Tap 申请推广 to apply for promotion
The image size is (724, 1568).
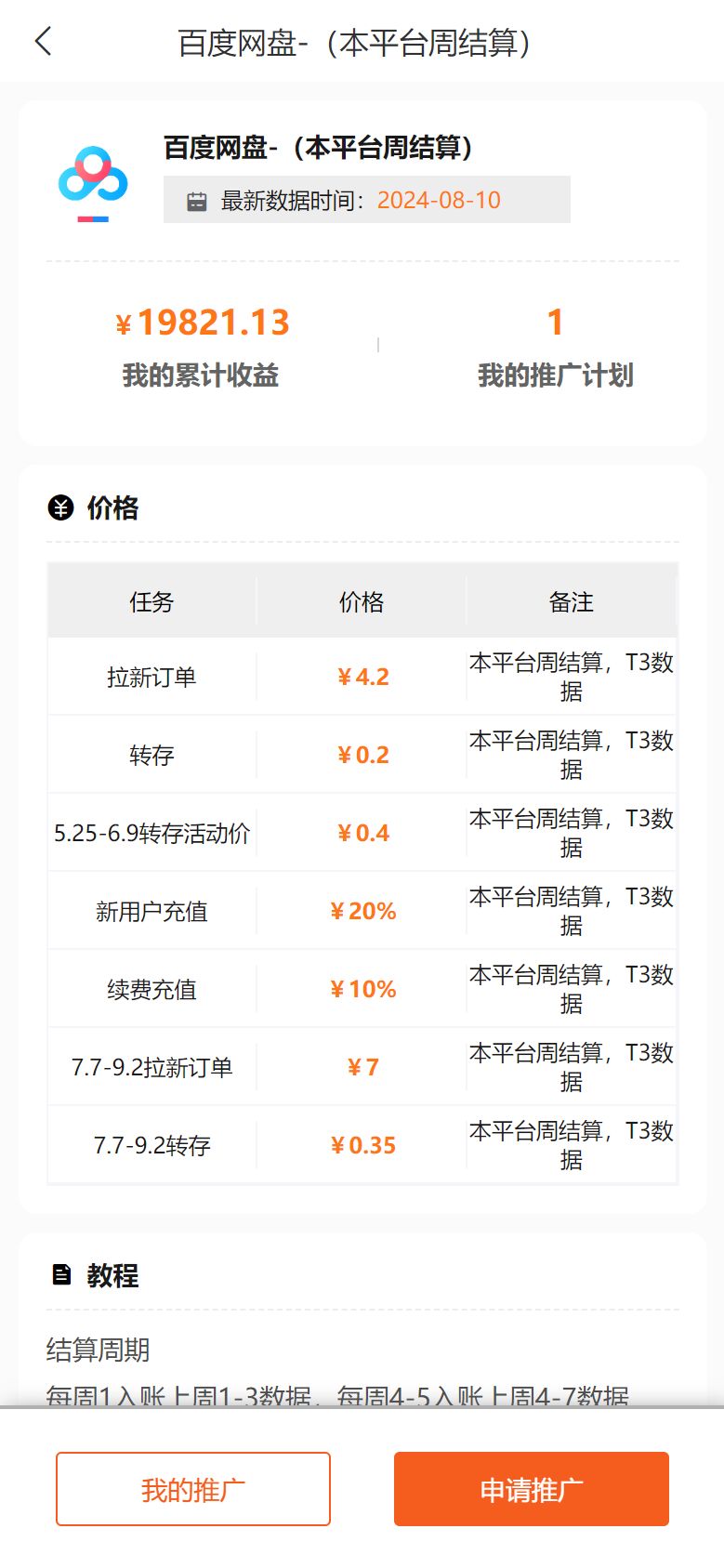(x=531, y=1489)
